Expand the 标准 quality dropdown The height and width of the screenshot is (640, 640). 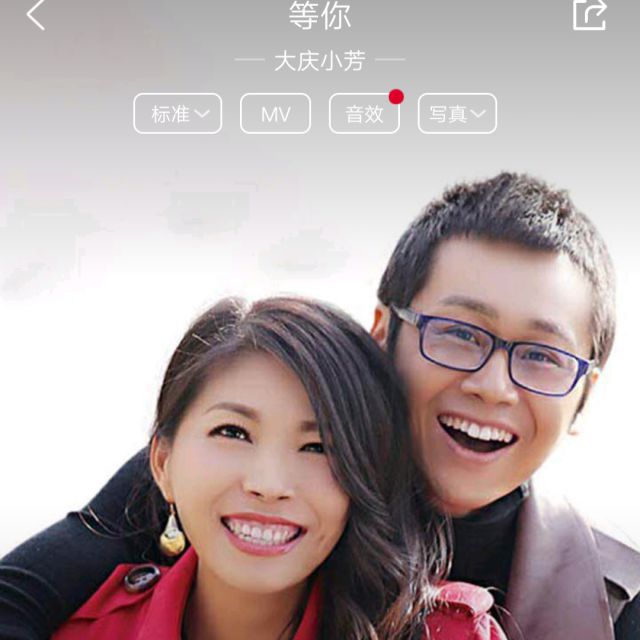pos(178,114)
